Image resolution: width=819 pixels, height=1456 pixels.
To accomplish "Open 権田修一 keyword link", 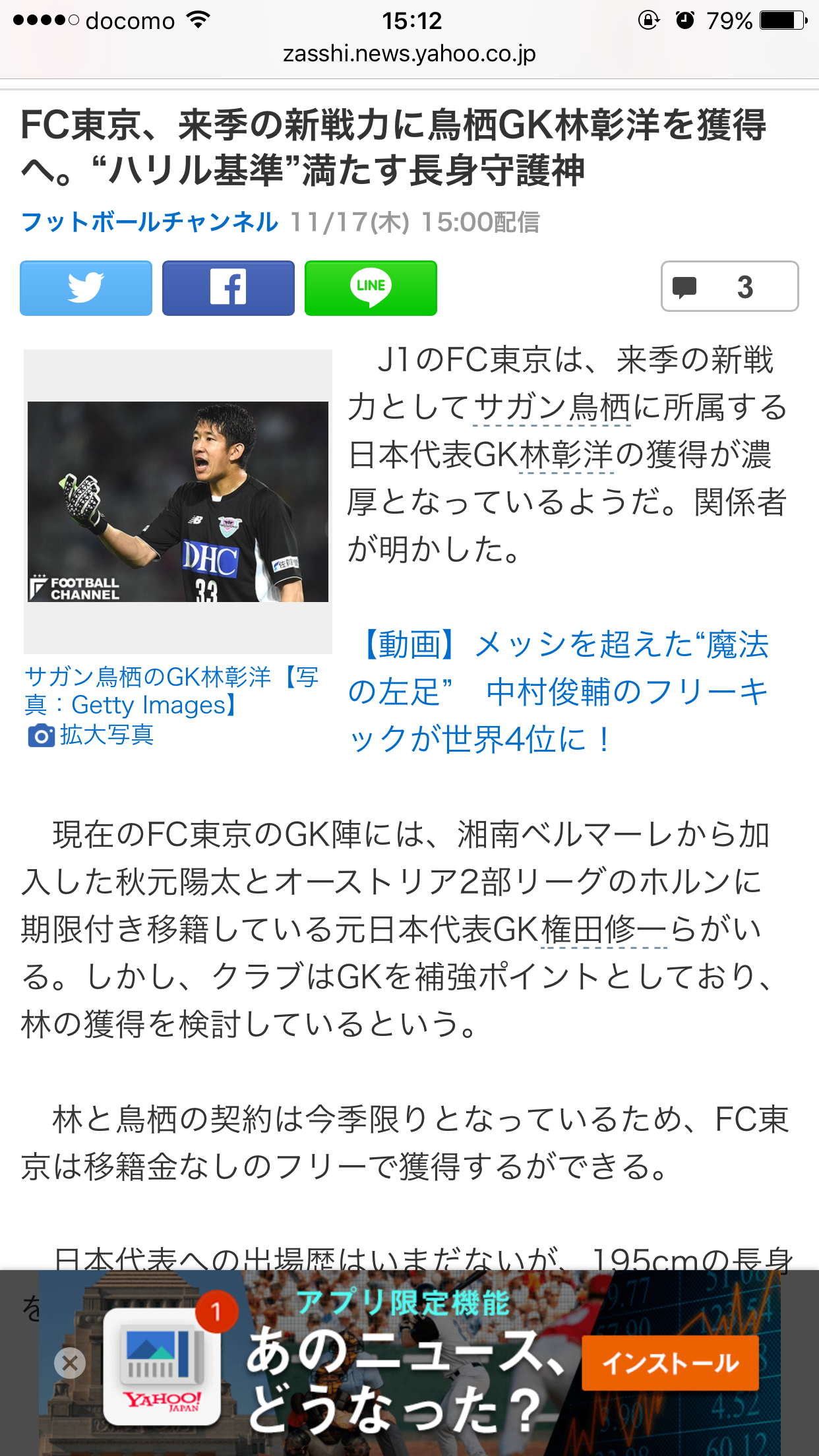I will coord(604,930).
